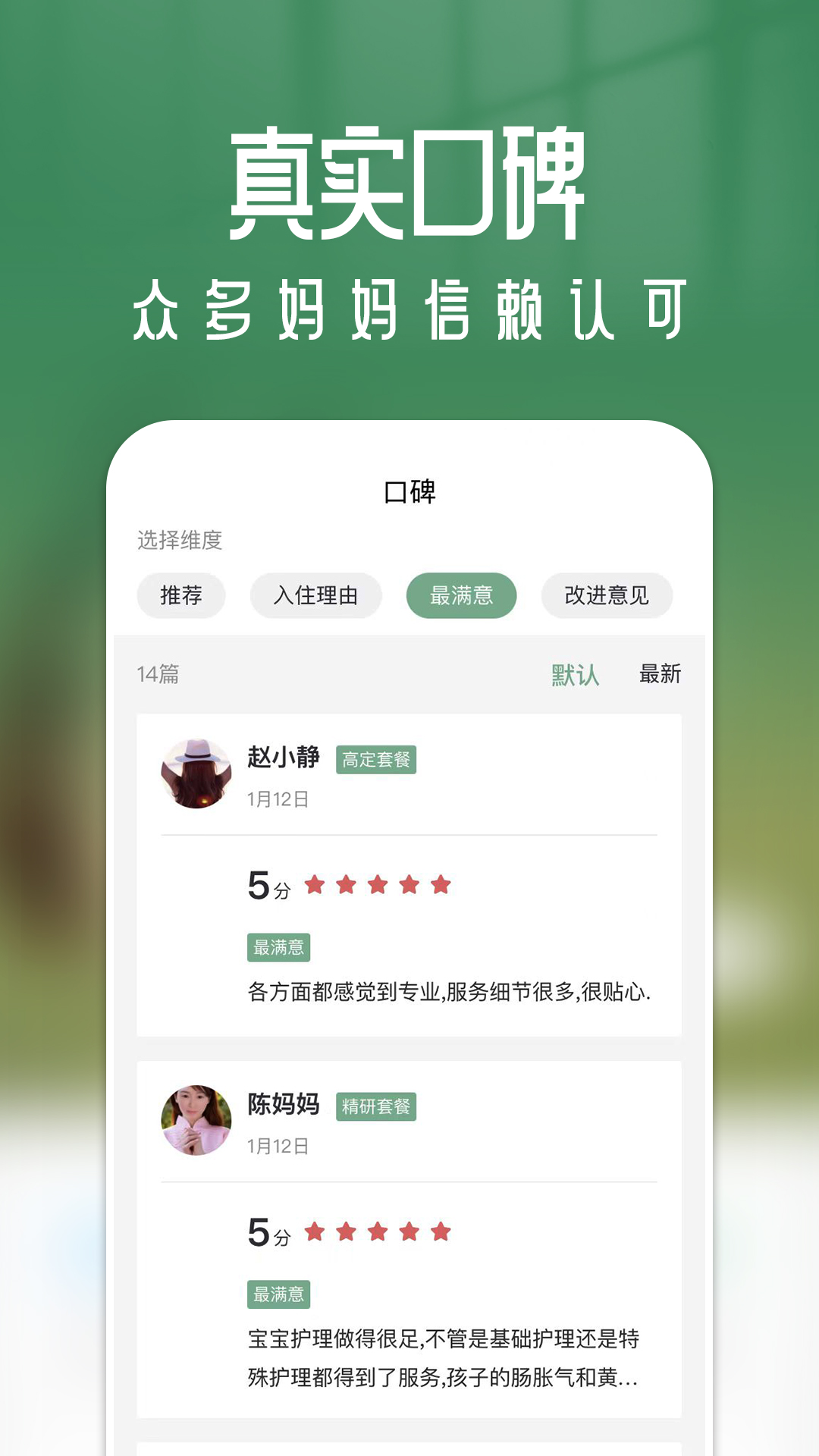Tap the date 1月12日 on 陈妈妈's review
Image resolution: width=819 pixels, height=1456 pixels.
(x=278, y=1146)
